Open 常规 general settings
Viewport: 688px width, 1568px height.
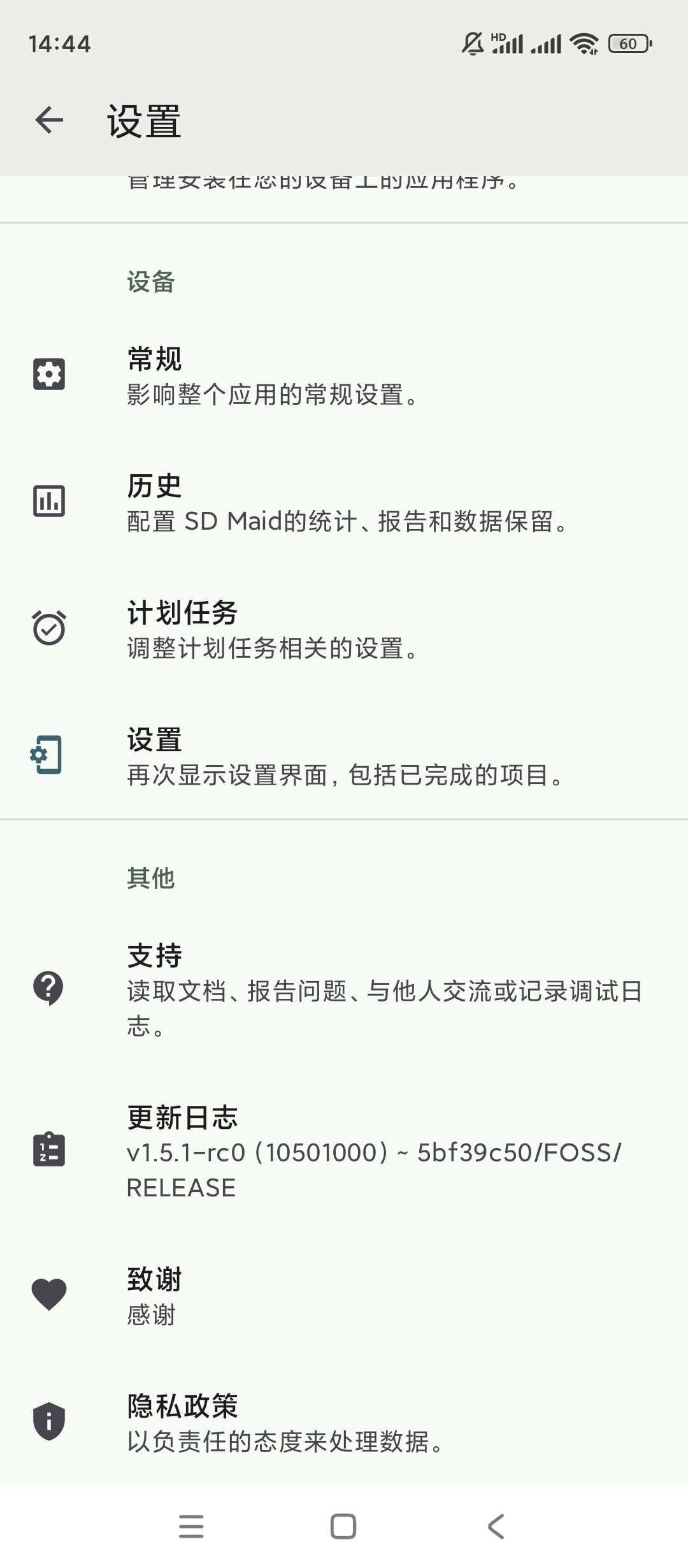coord(344,375)
